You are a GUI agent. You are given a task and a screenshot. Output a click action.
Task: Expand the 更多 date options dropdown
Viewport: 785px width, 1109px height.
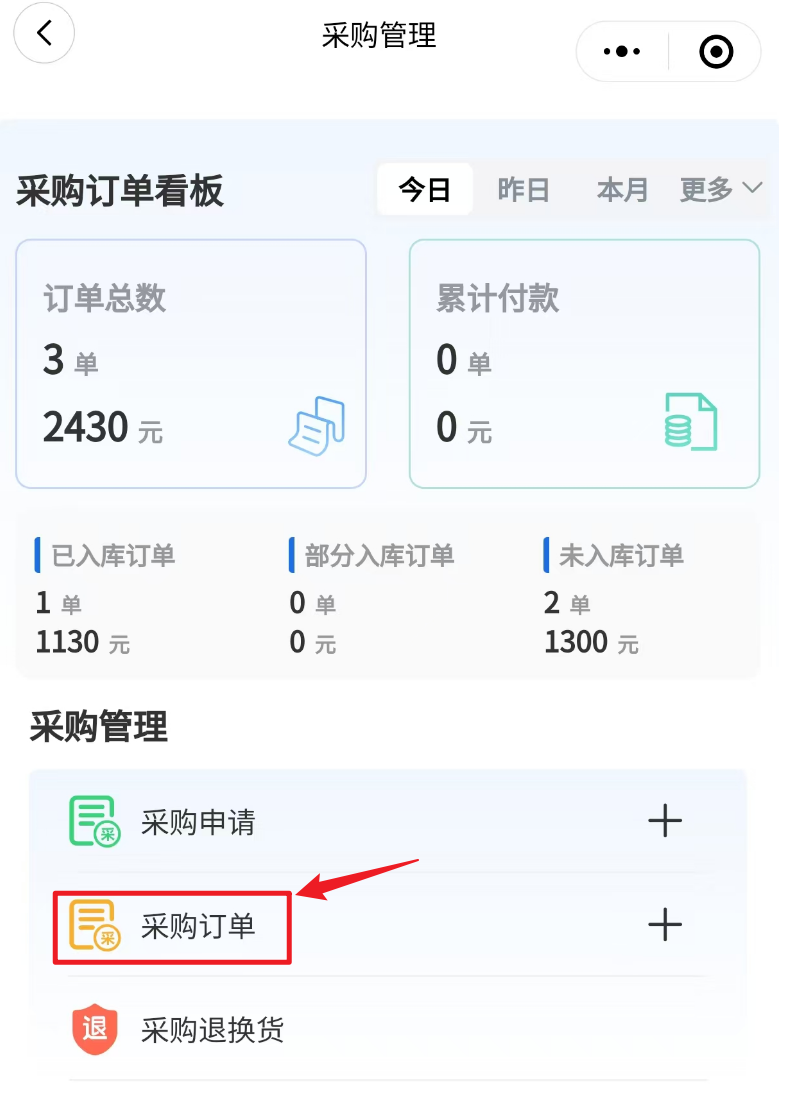[721, 189]
